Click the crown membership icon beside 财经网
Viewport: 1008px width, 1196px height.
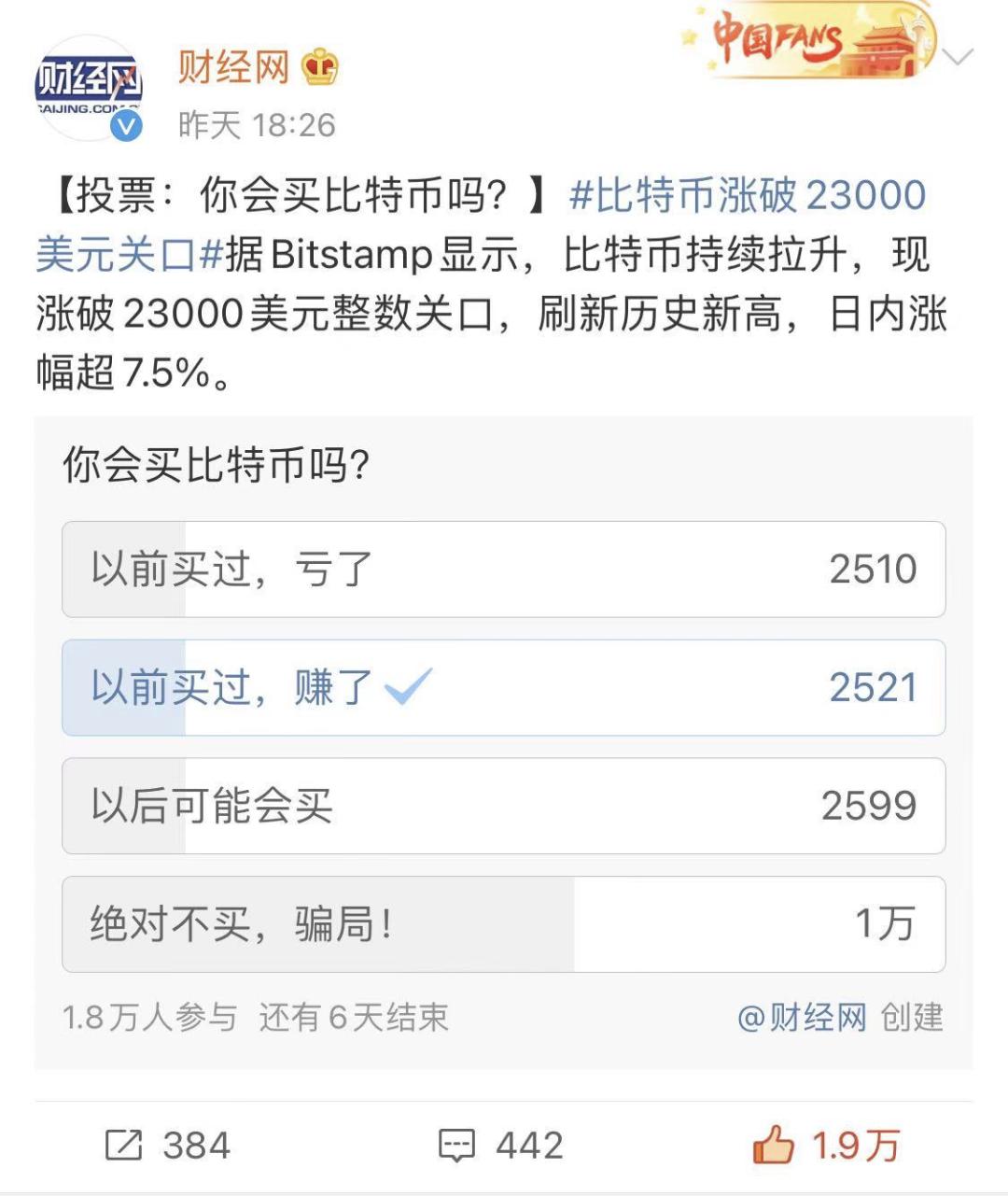pos(319,67)
